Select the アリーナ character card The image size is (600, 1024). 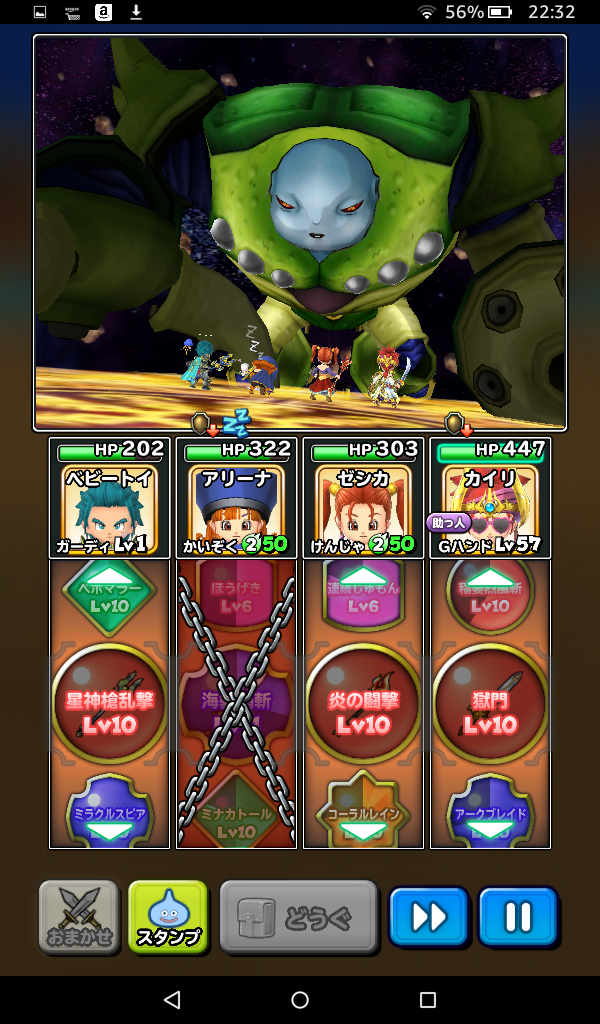(236, 498)
